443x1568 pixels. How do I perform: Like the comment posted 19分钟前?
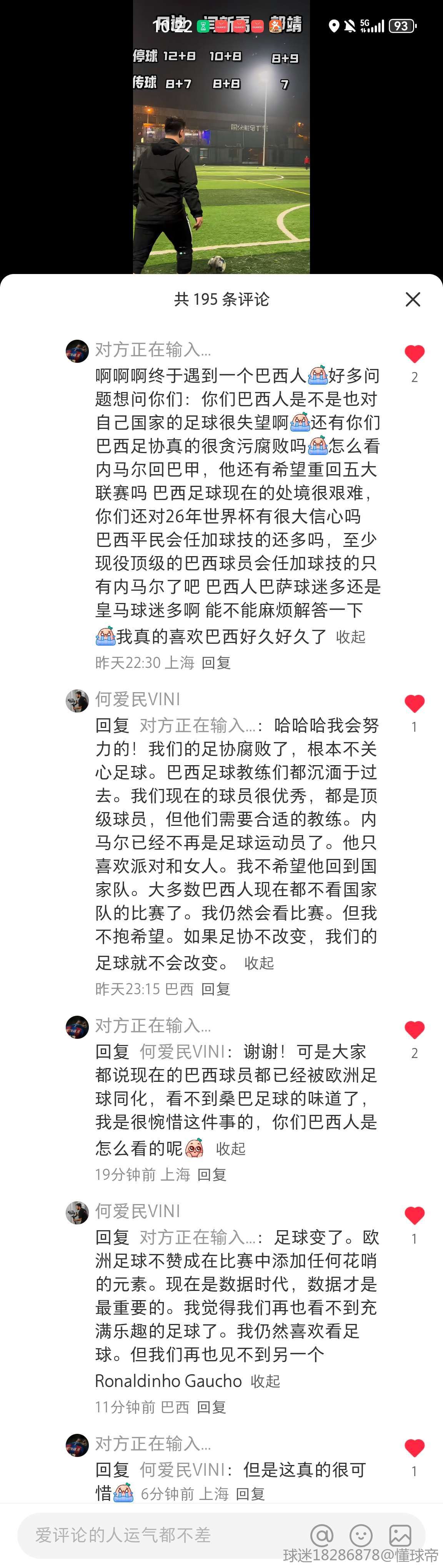415,1029
